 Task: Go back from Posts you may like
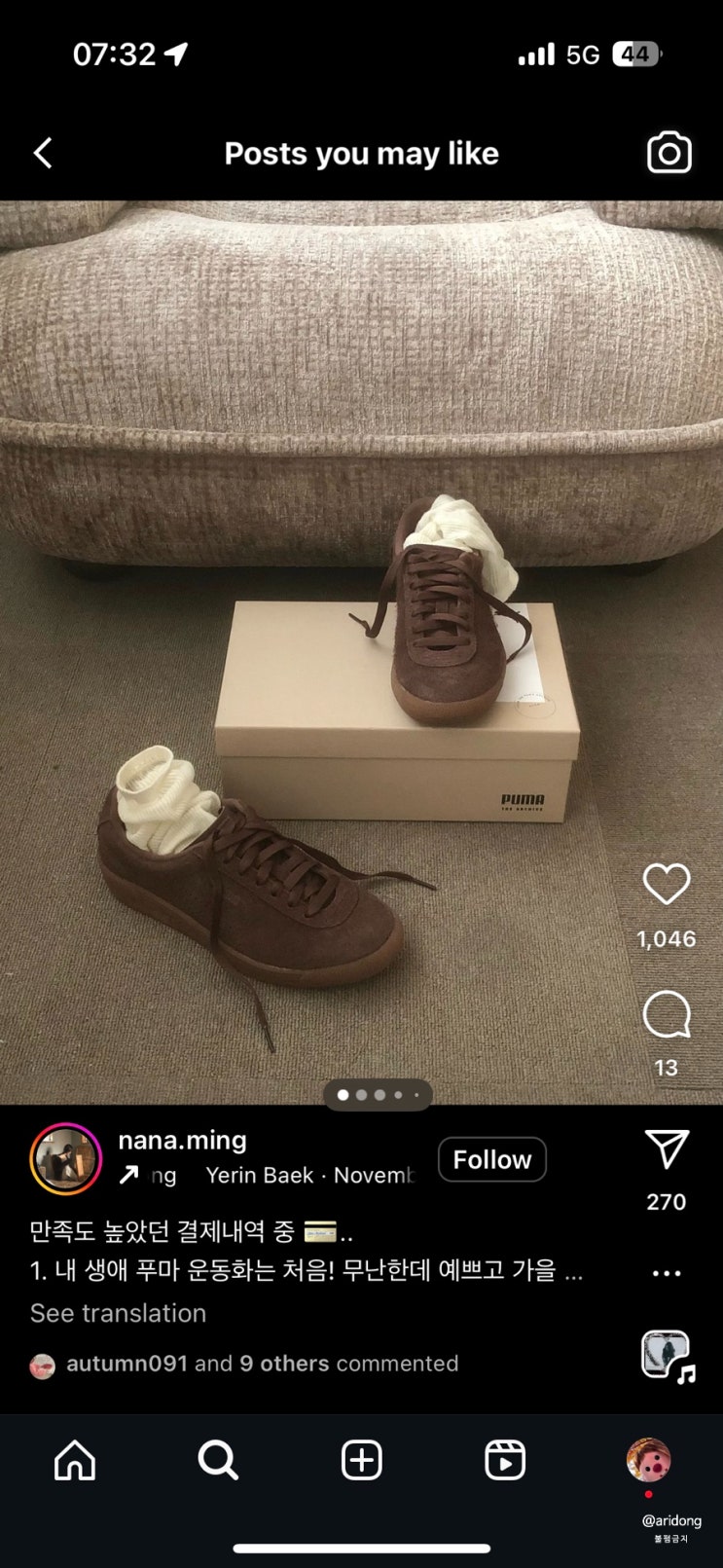tap(43, 153)
